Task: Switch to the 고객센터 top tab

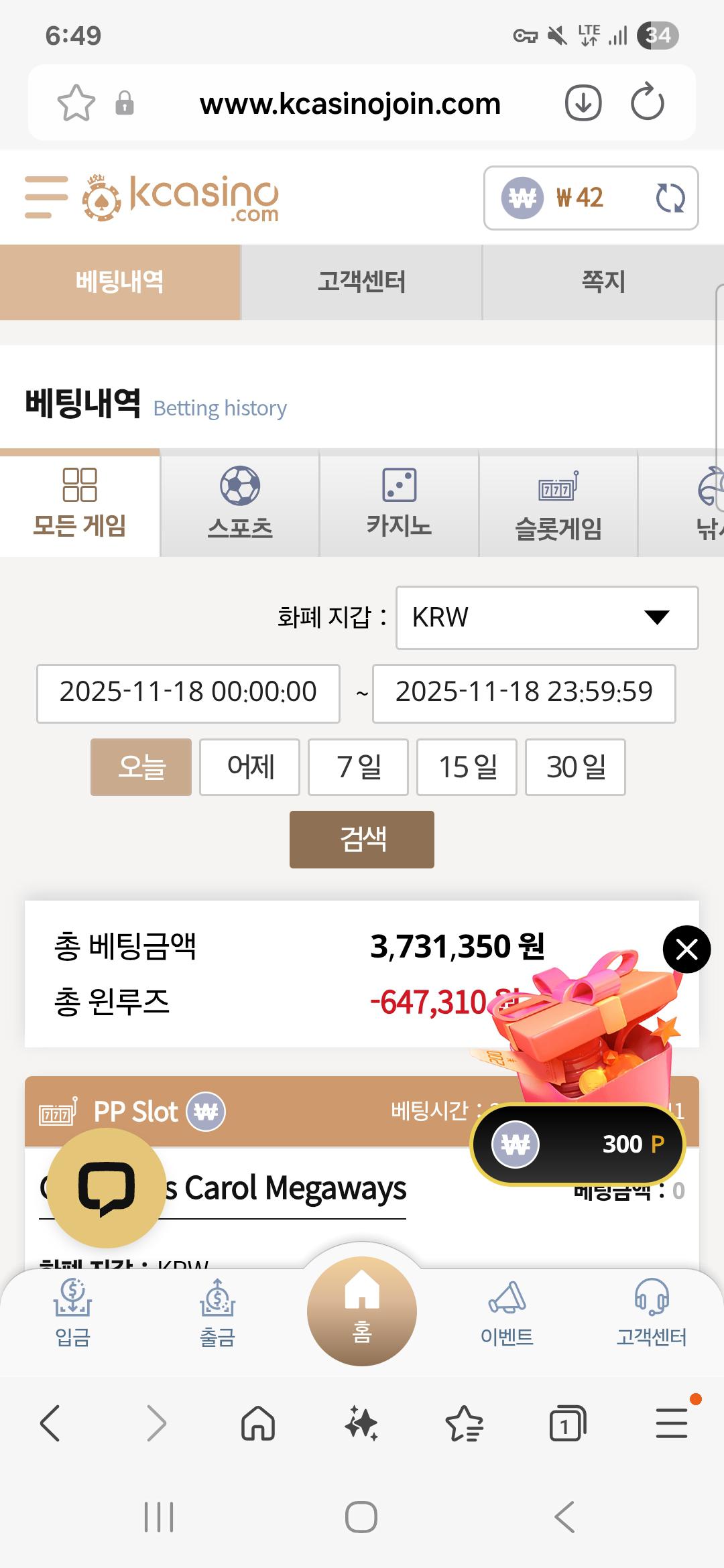Action: (361, 282)
